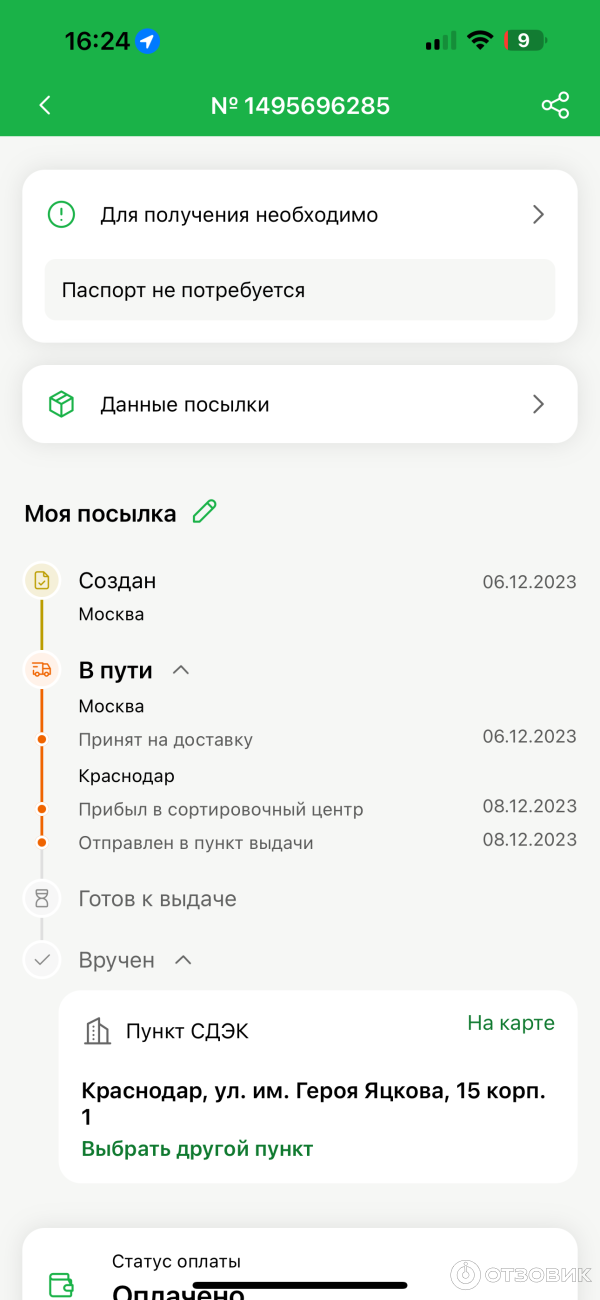Tap 'Выбрать другой пункт' link

(x=197, y=1149)
